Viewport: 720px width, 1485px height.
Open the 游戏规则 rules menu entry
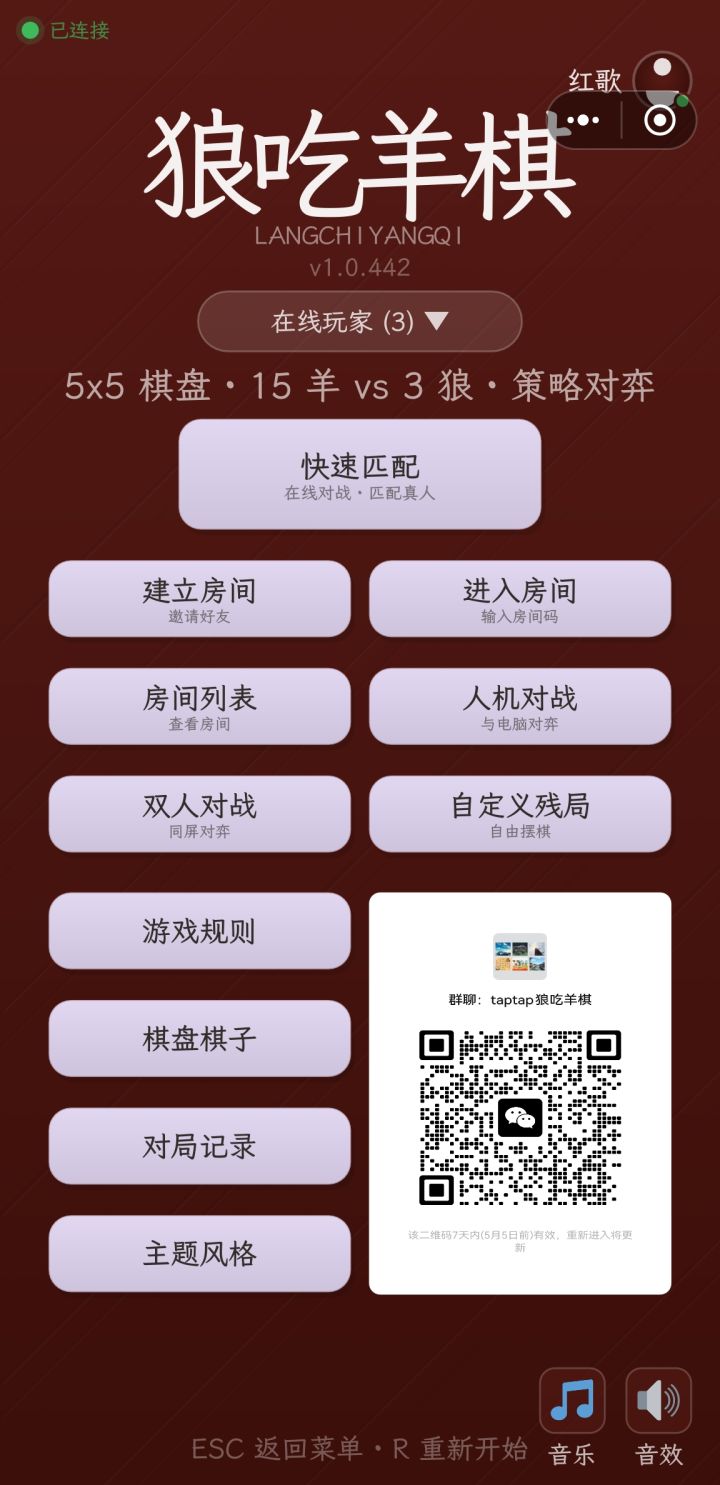tap(199, 930)
